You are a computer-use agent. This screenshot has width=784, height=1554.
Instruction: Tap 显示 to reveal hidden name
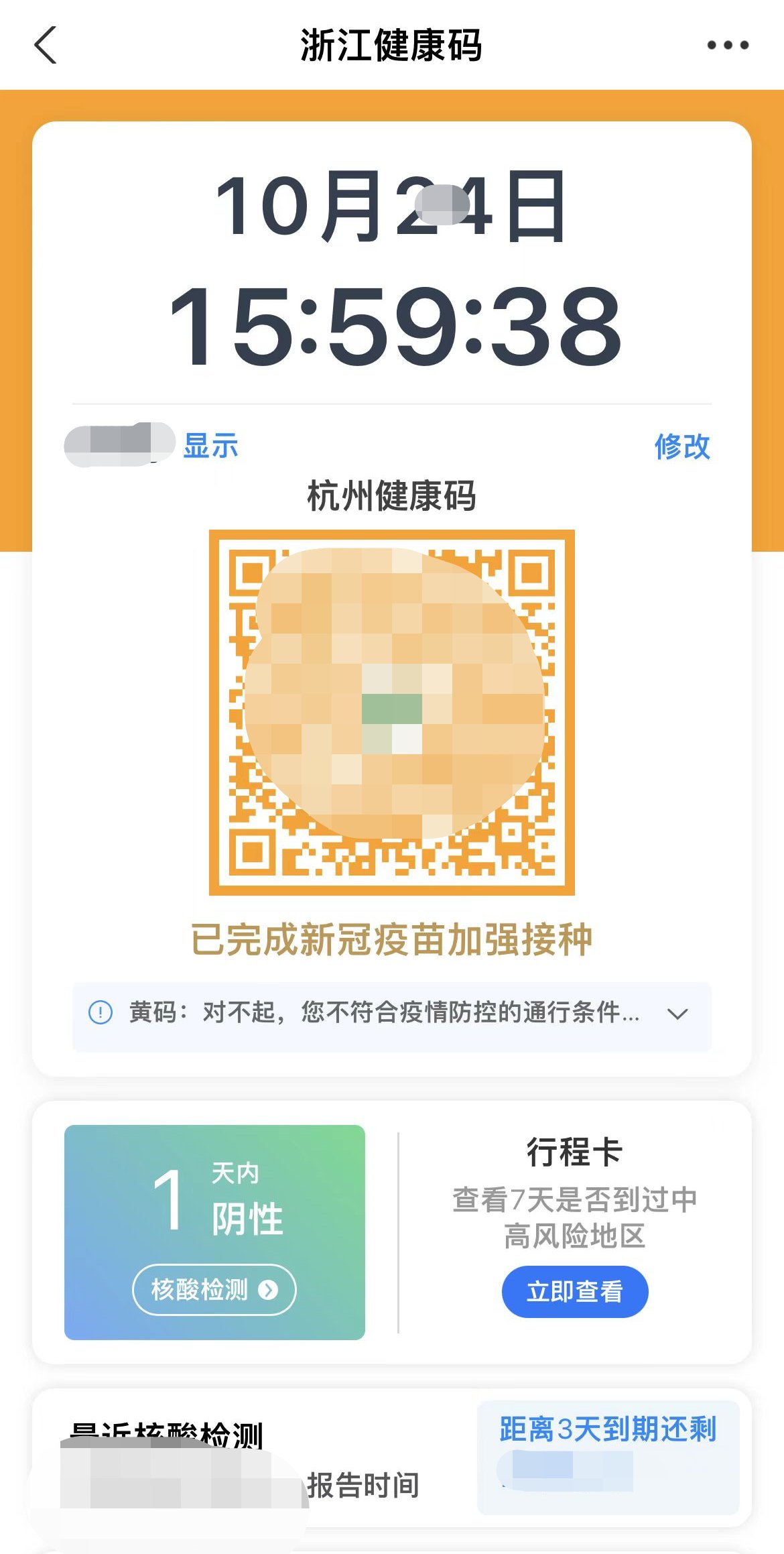(x=211, y=446)
